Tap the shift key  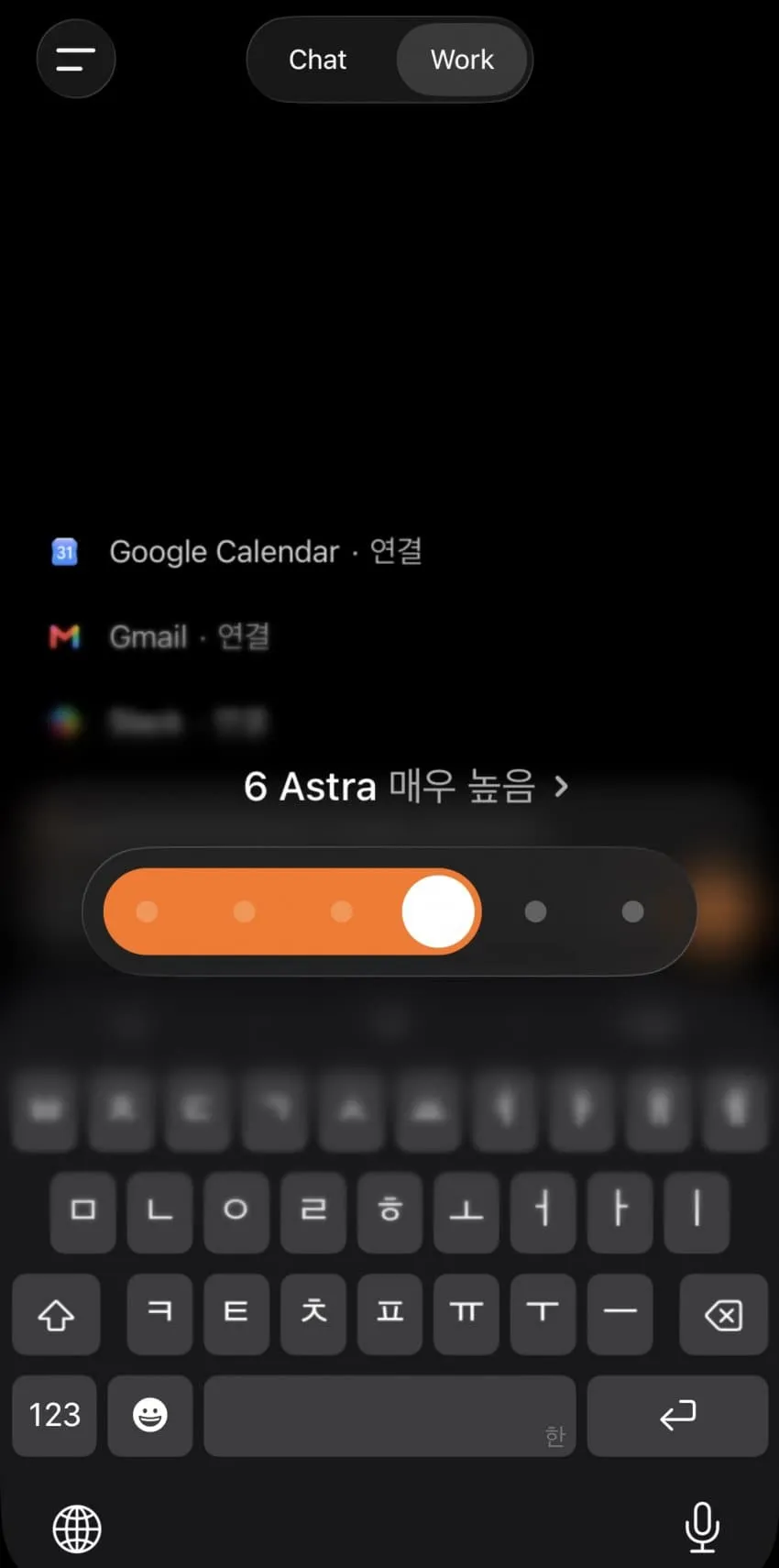click(56, 1315)
